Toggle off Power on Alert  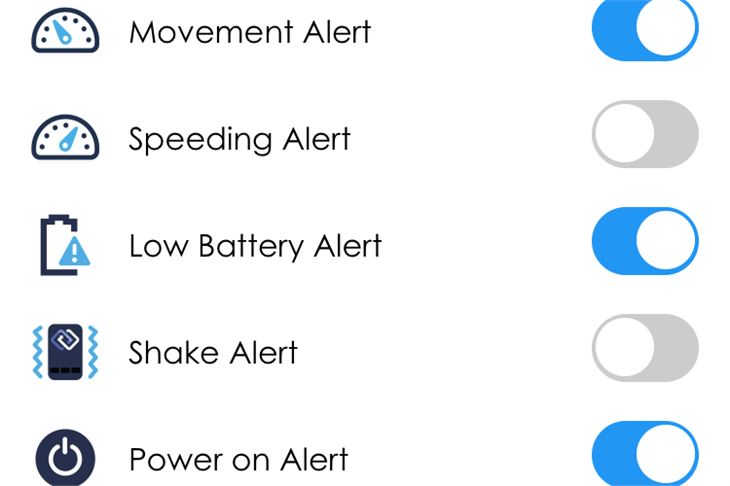pyautogui.click(x=645, y=455)
